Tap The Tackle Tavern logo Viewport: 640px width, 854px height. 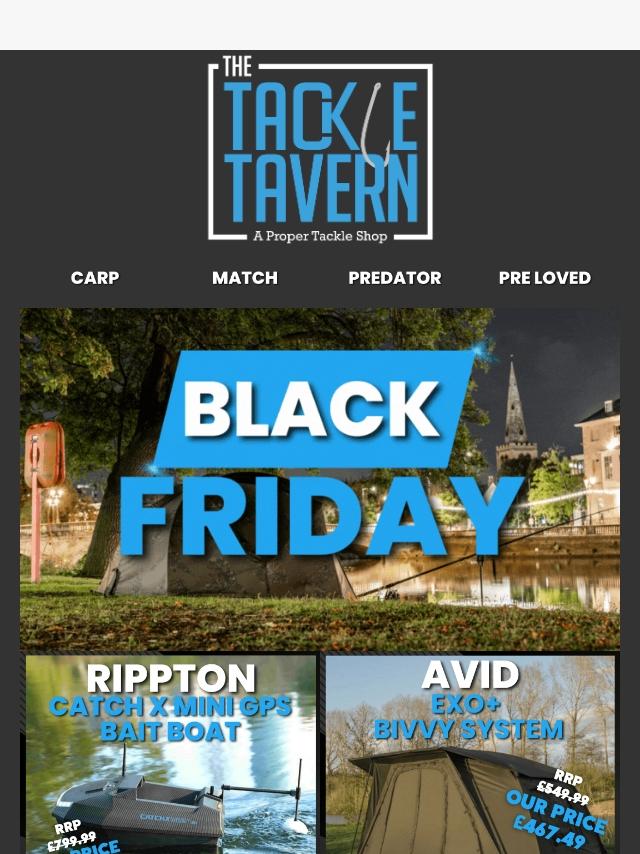(320, 149)
